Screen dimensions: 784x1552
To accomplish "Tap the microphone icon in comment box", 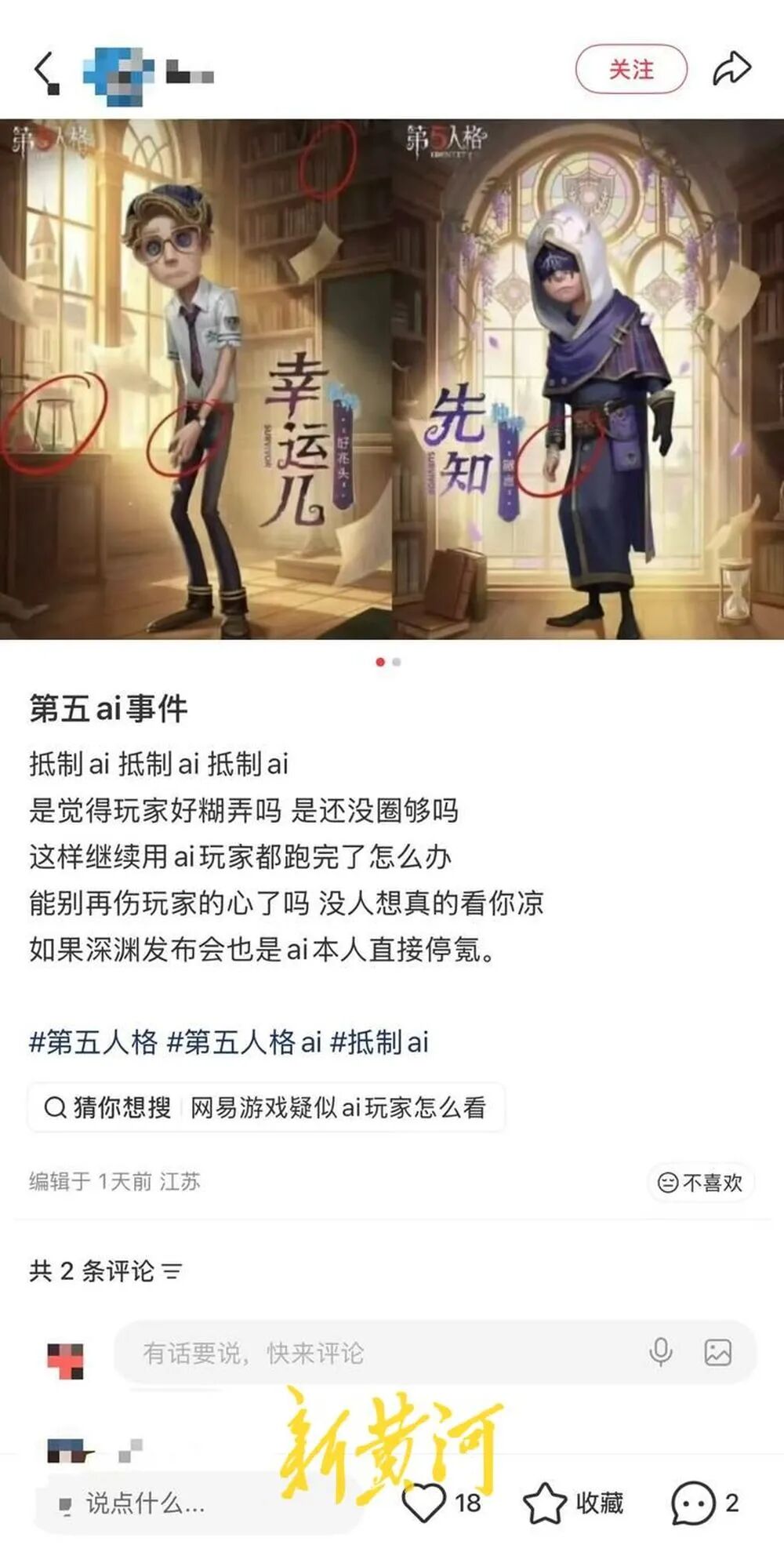I will (661, 1352).
